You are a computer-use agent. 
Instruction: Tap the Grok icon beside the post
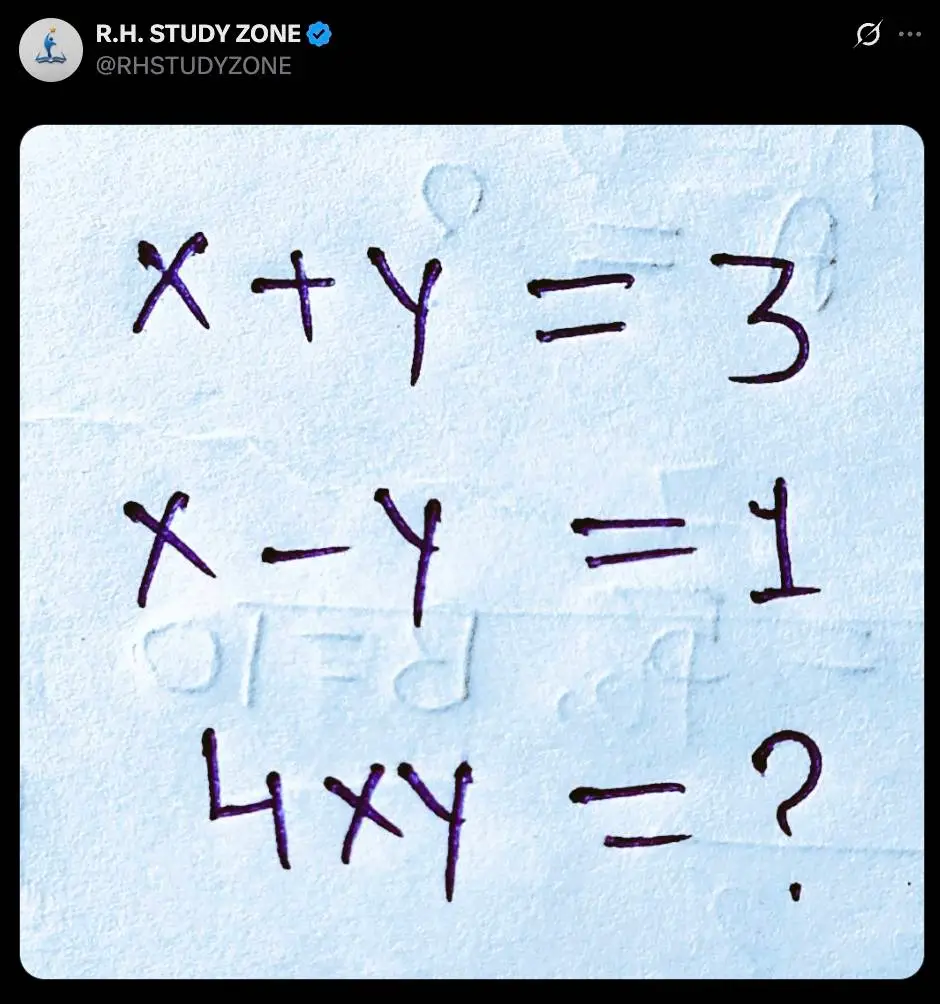(x=868, y=35)
